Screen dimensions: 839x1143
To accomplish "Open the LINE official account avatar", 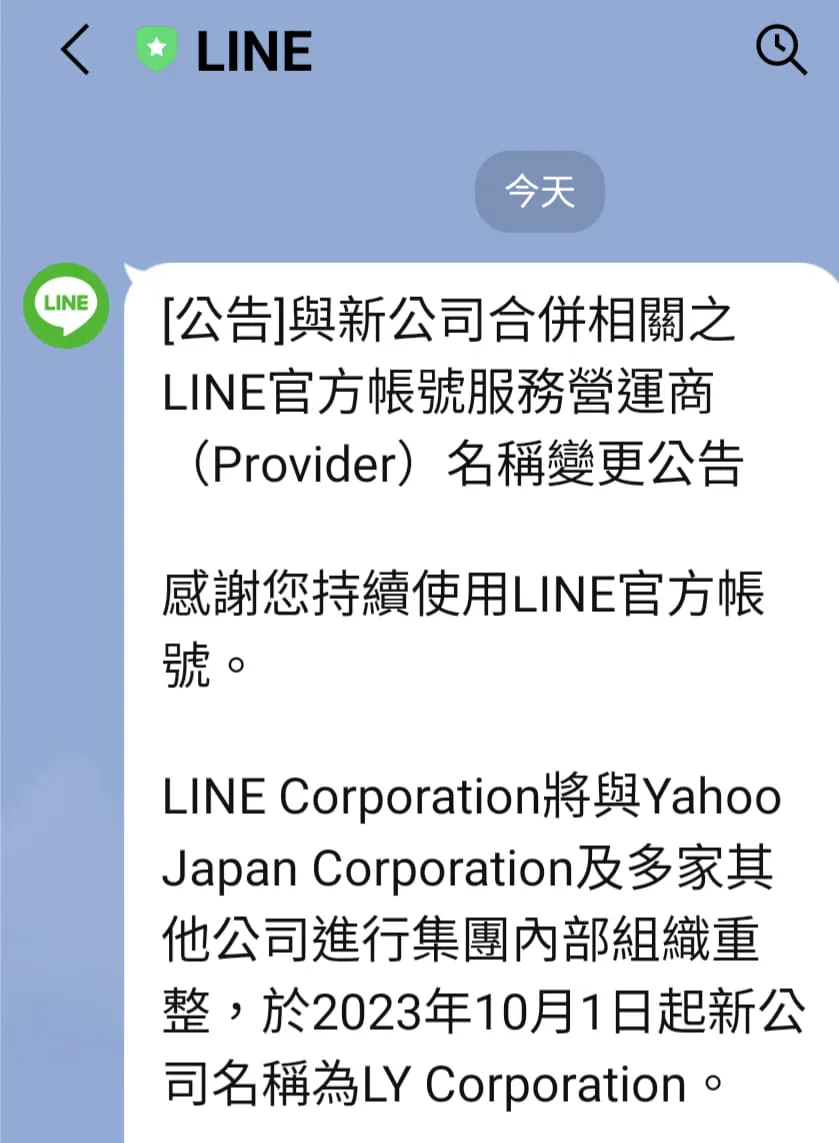I will pos(66,305).
